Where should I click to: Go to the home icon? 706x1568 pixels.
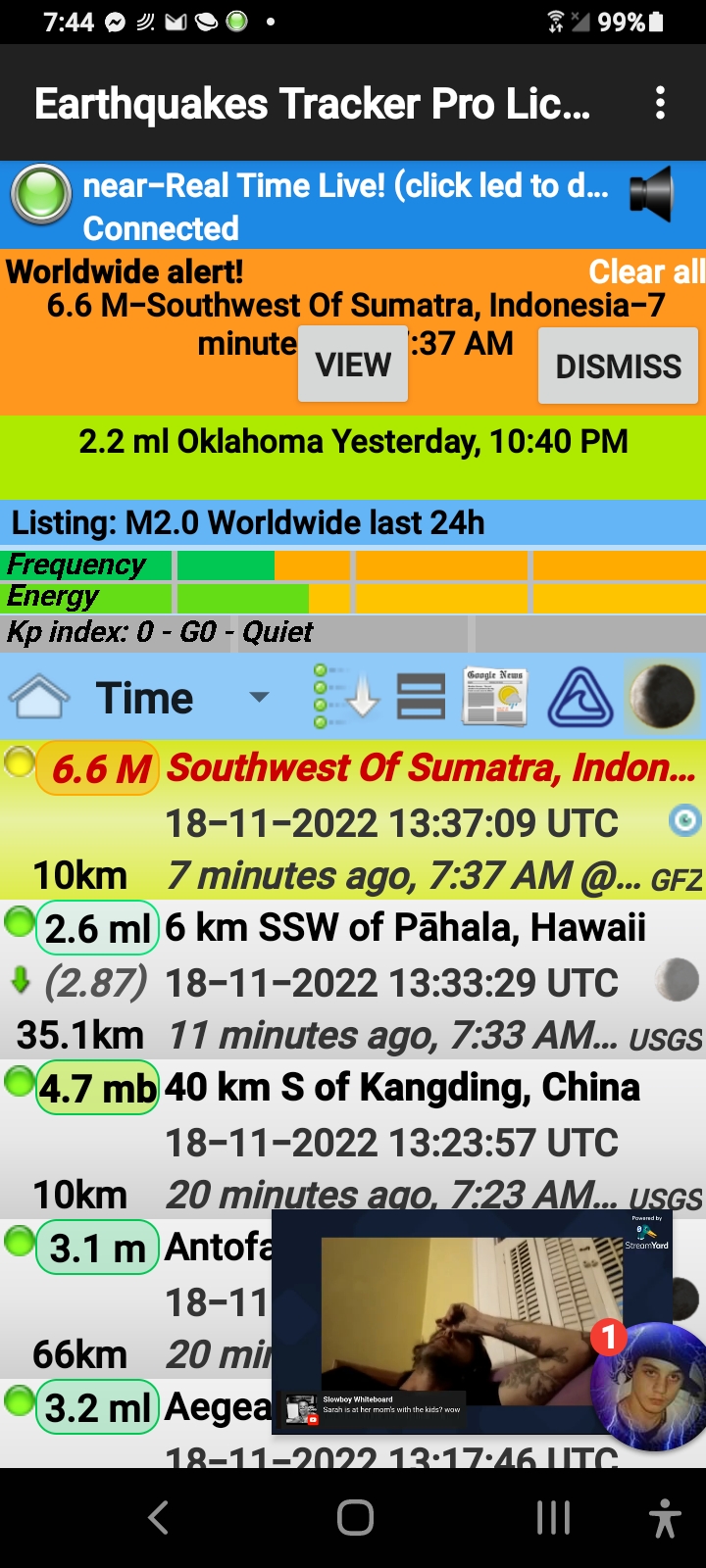click(39, 698)
